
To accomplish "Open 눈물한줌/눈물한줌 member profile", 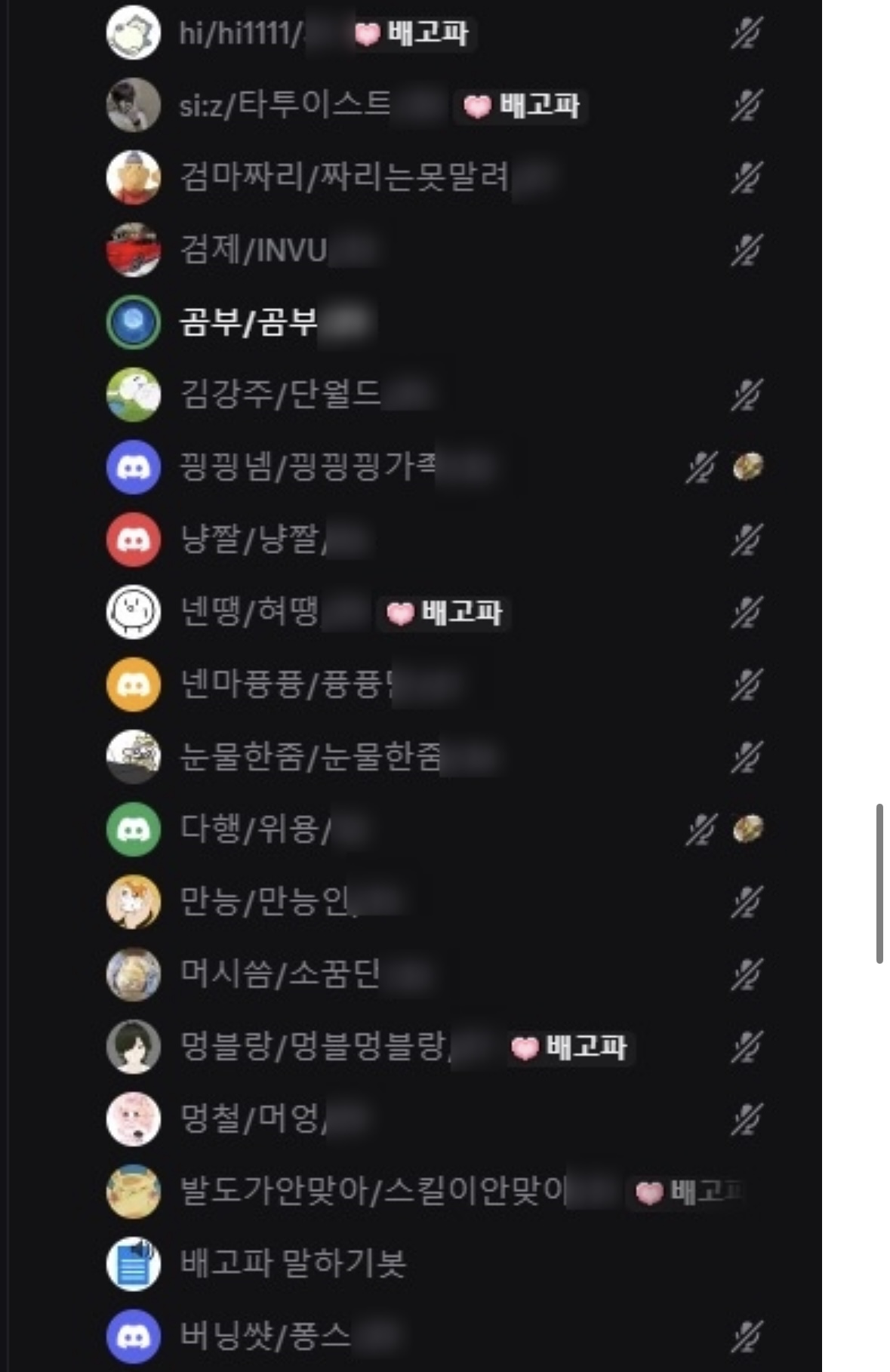I will [309, 757].
